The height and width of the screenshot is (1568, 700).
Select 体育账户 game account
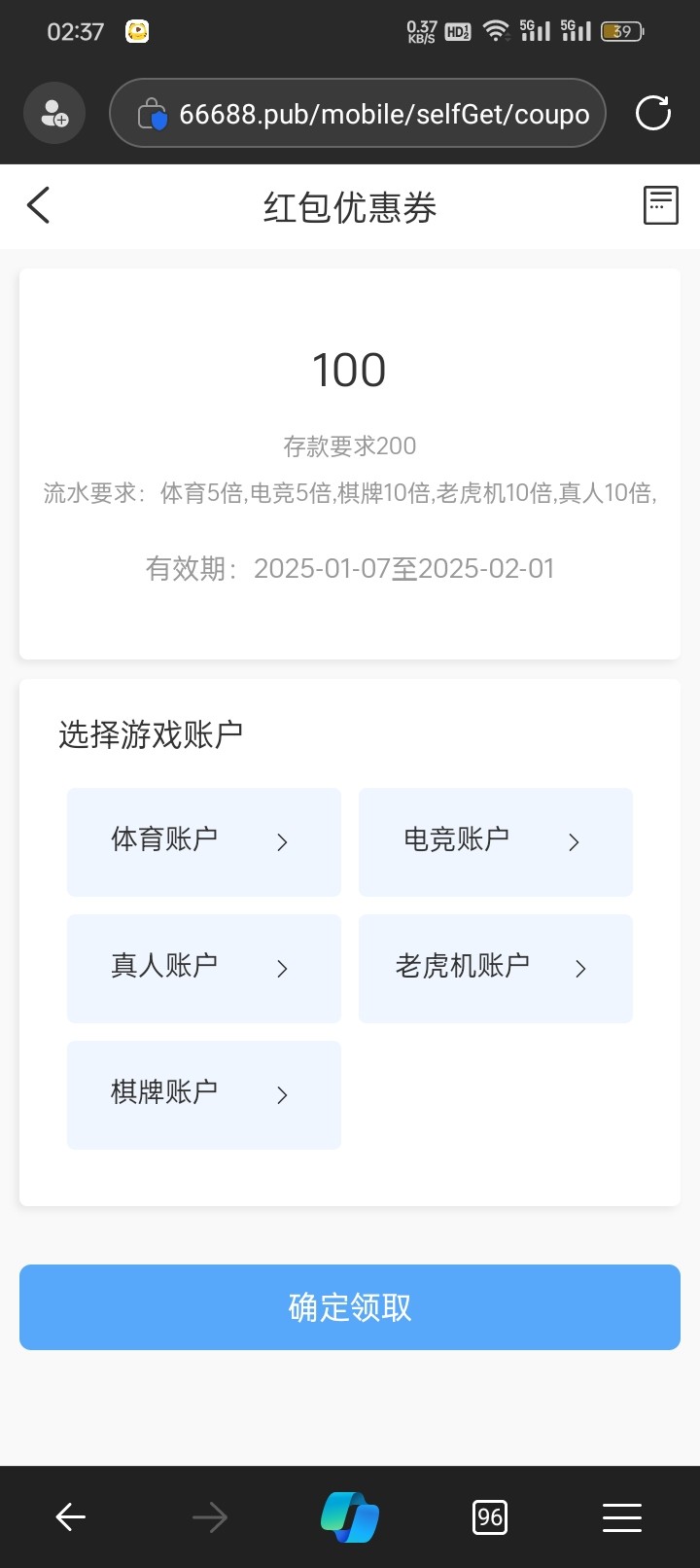(203, 841)
